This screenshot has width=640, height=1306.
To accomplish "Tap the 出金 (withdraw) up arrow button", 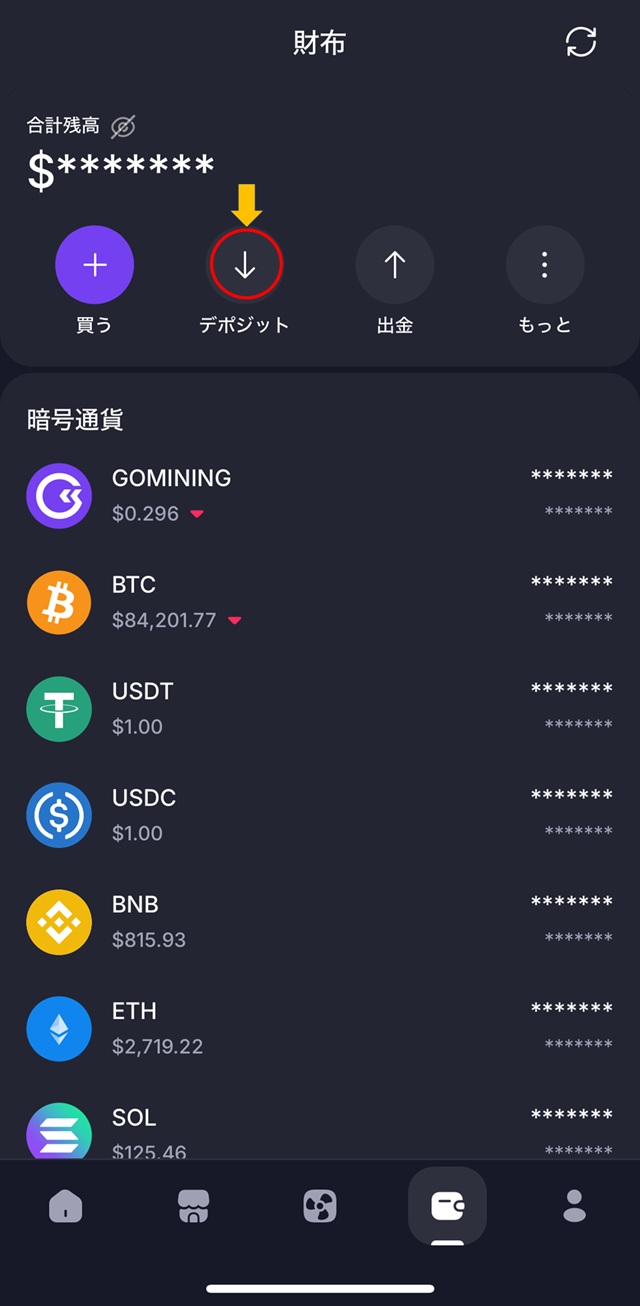I will [x=395, y=265].
